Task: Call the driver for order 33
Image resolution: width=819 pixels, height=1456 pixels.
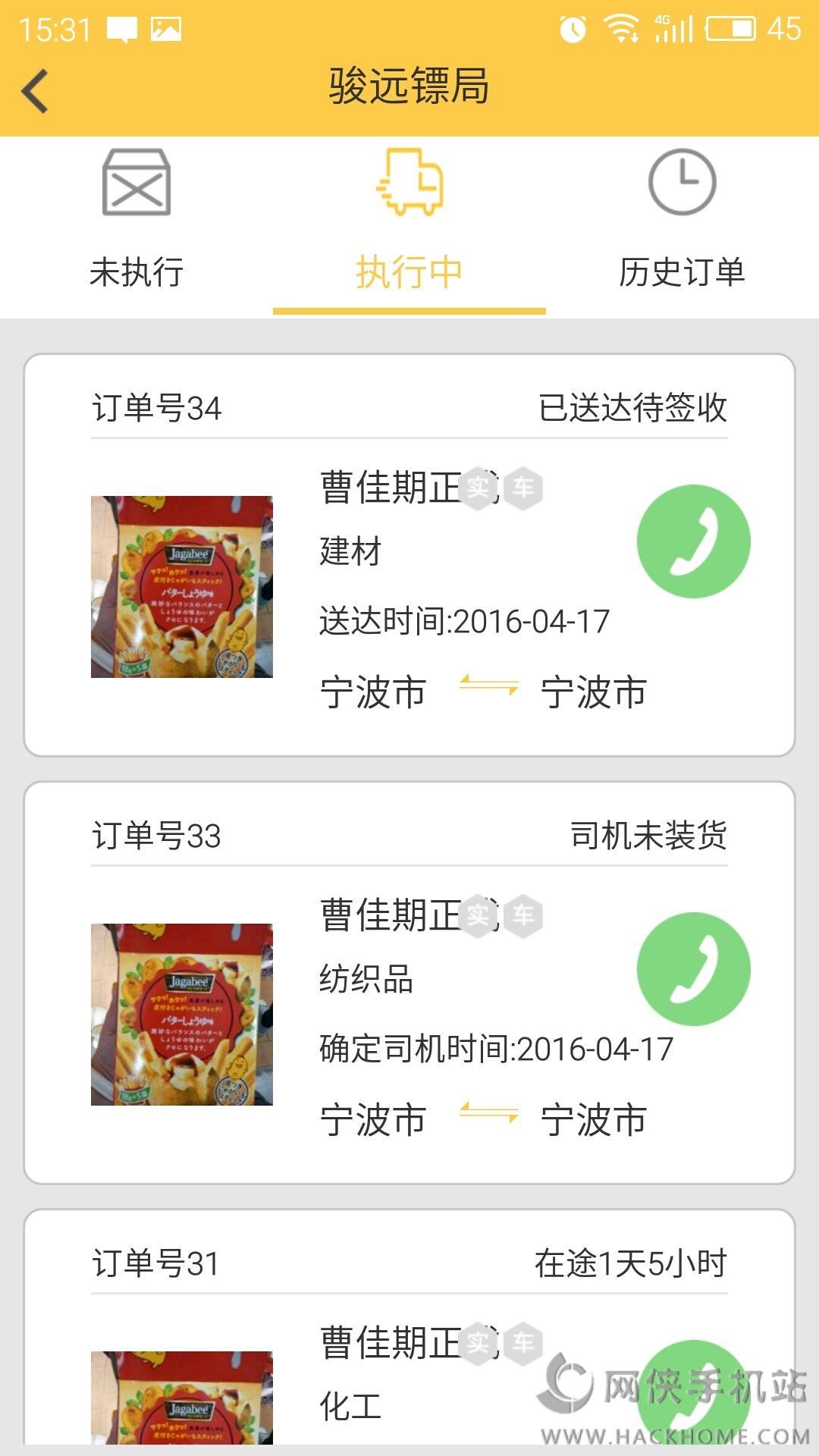Action: point(693,969)
